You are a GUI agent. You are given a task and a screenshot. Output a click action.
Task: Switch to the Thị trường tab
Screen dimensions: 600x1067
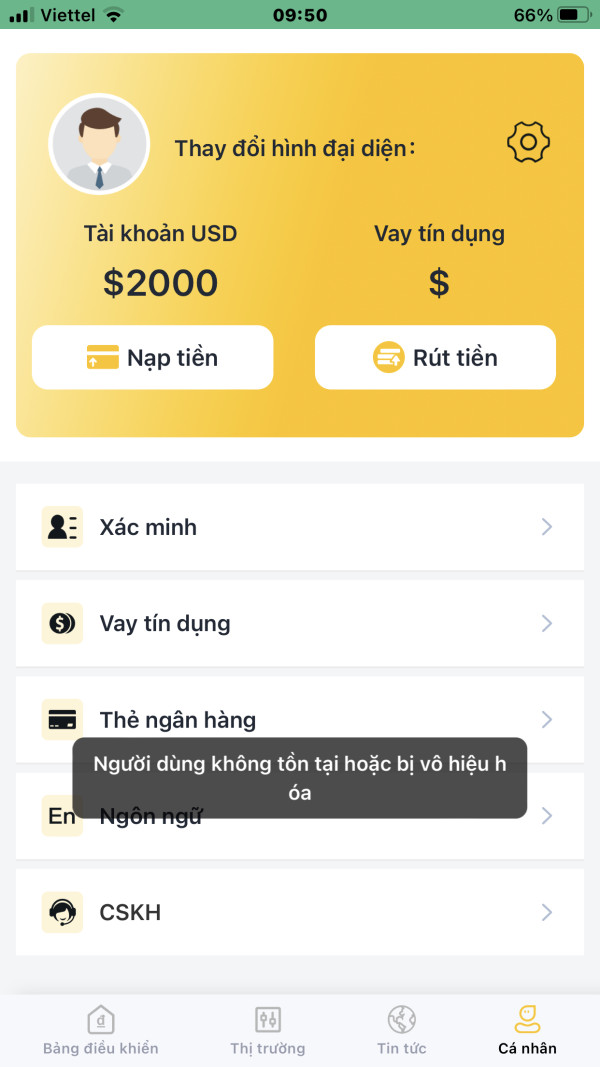[267, 1030]
